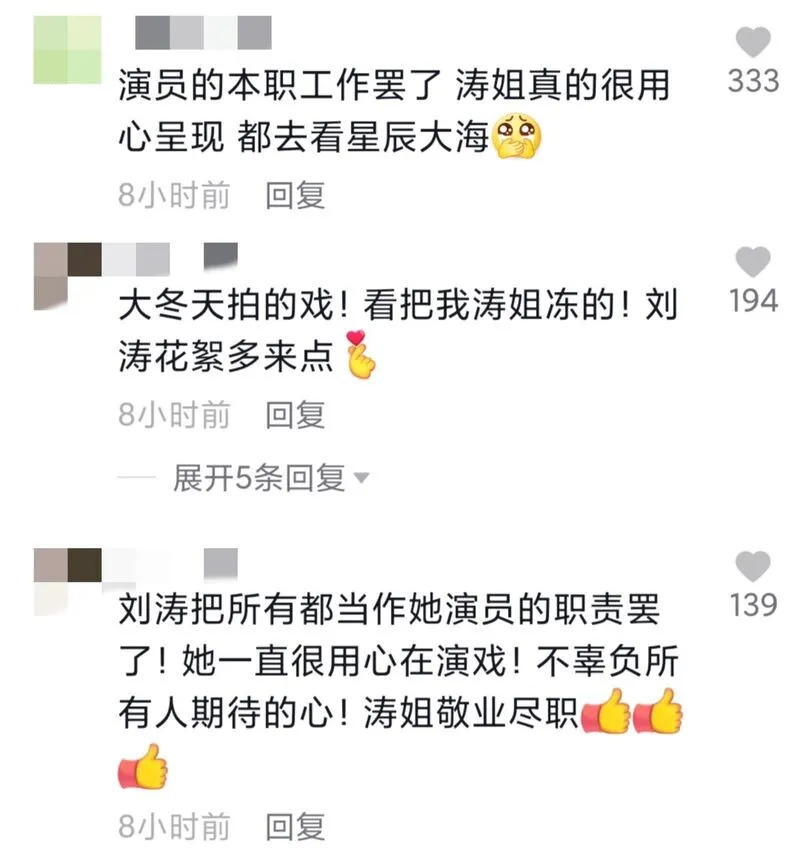Open avatar of the 星辰大海 commenter
Viewport: 800px width, 854px height.
click(67, 50)
